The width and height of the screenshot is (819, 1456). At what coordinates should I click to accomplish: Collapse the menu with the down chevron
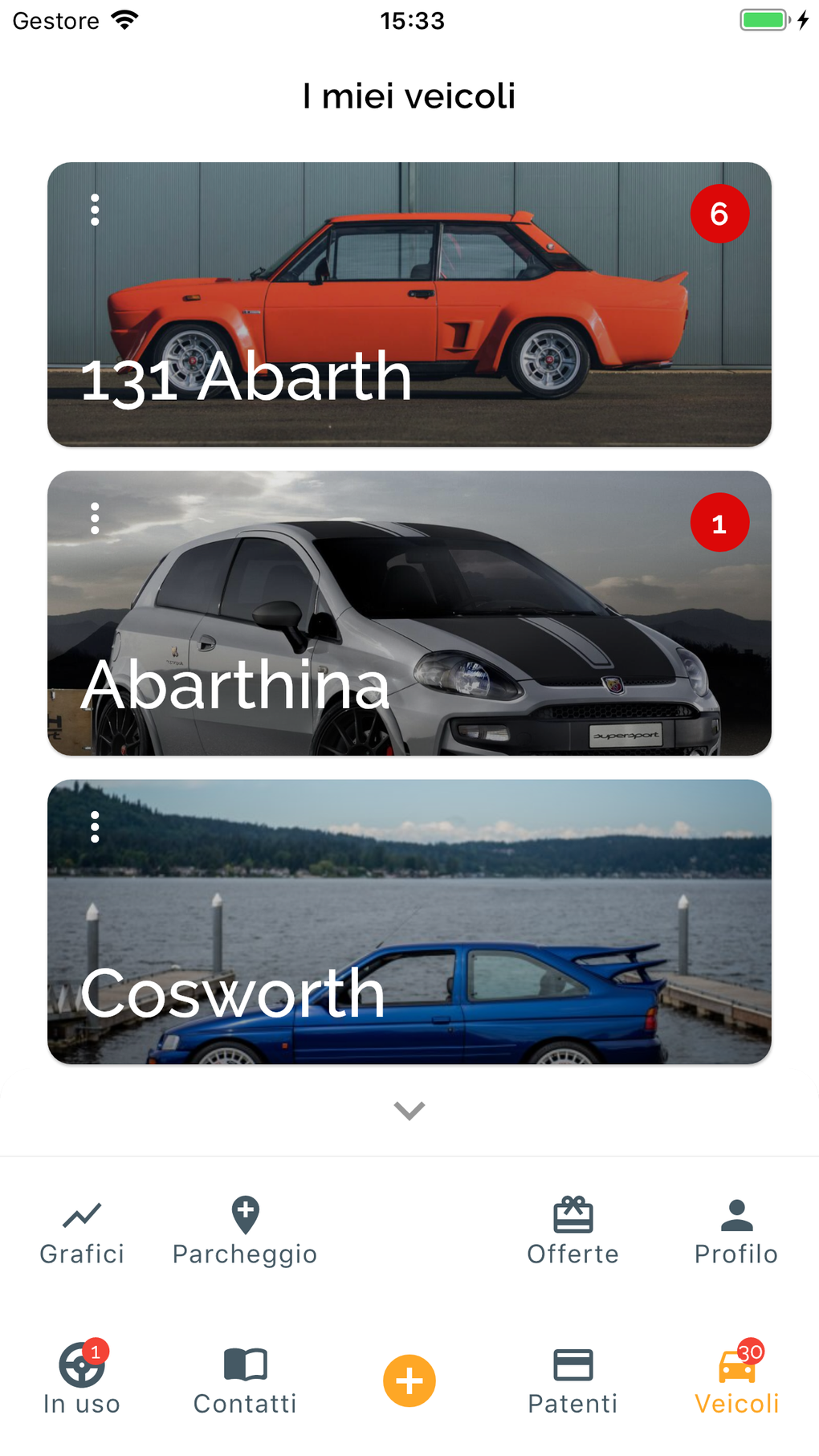coord(409,1111)
